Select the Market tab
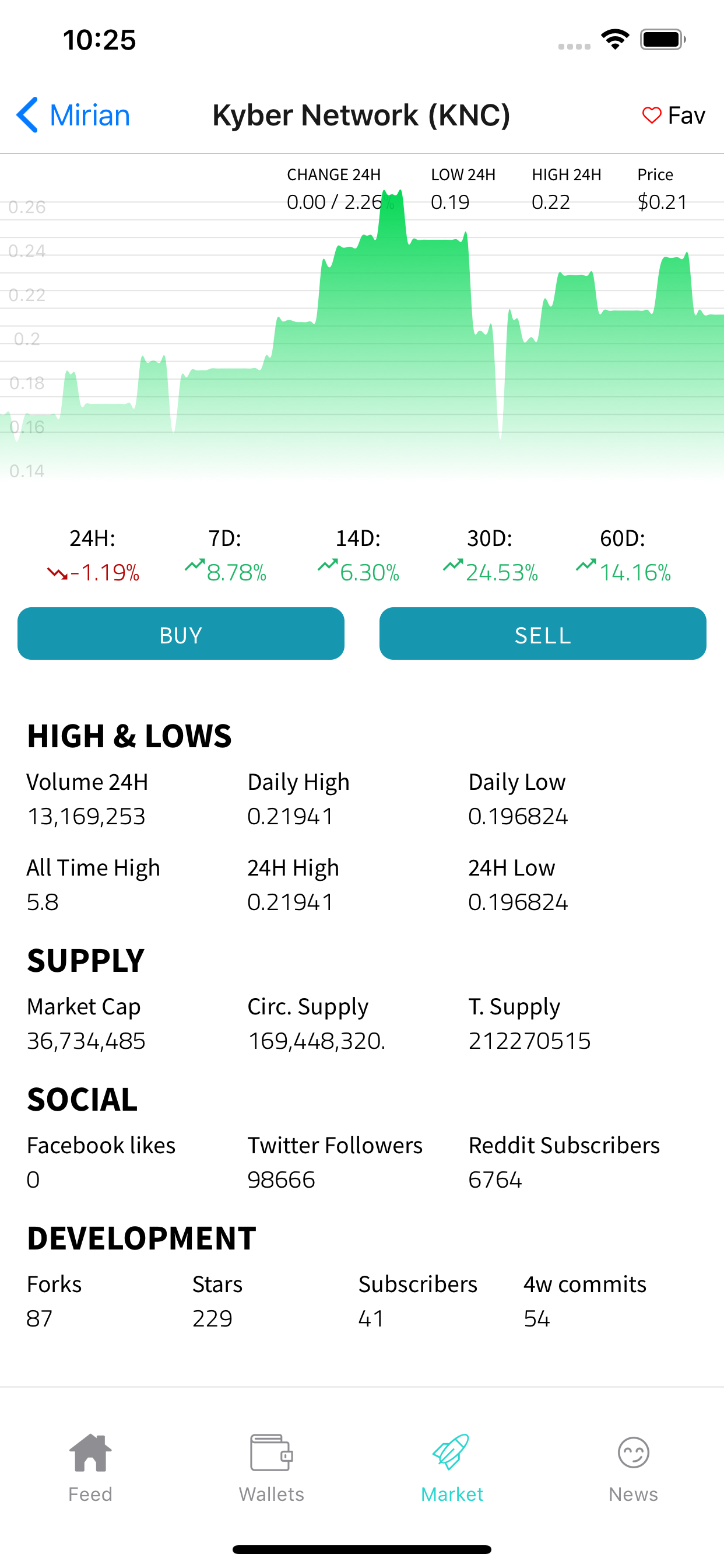 [452, 1468]
